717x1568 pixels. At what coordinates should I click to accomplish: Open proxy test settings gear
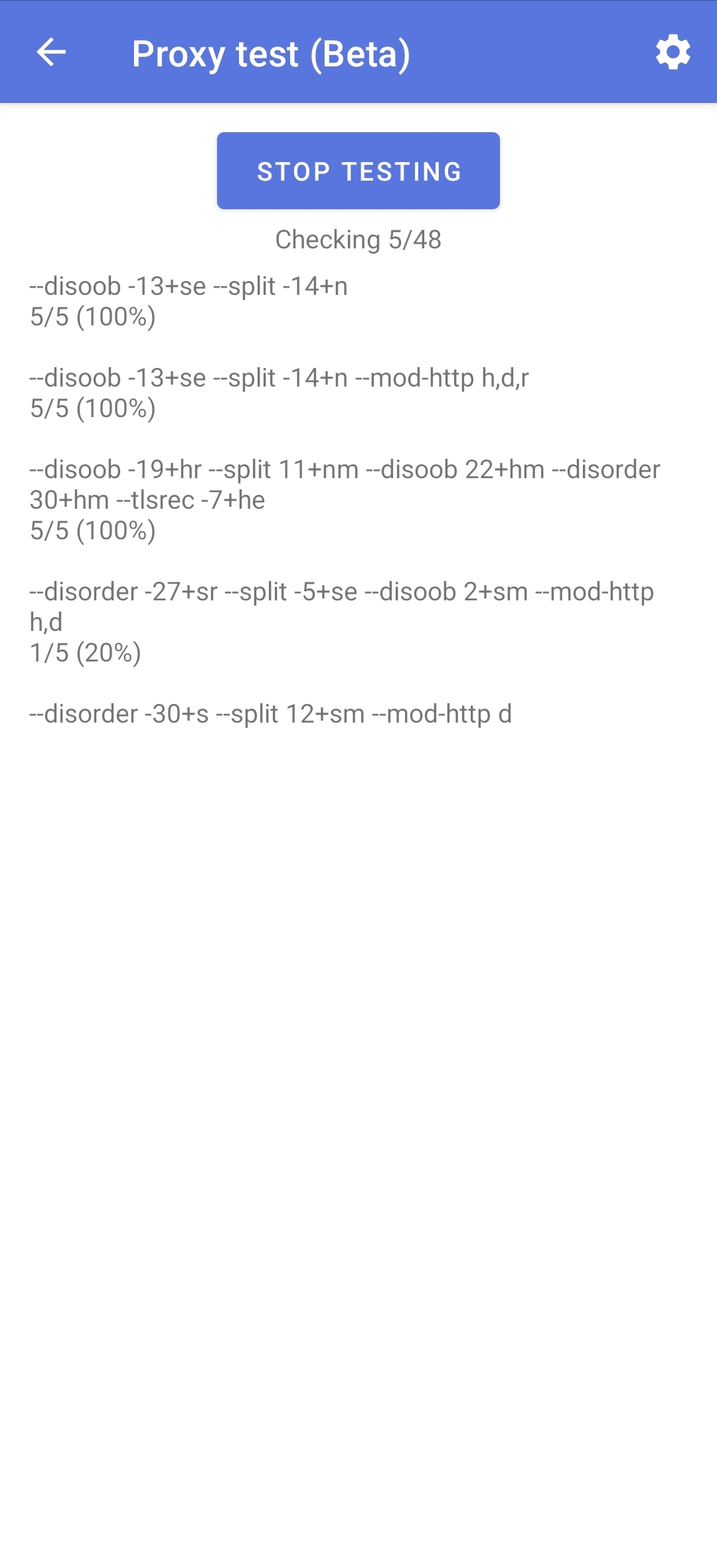tap(673, 52)
